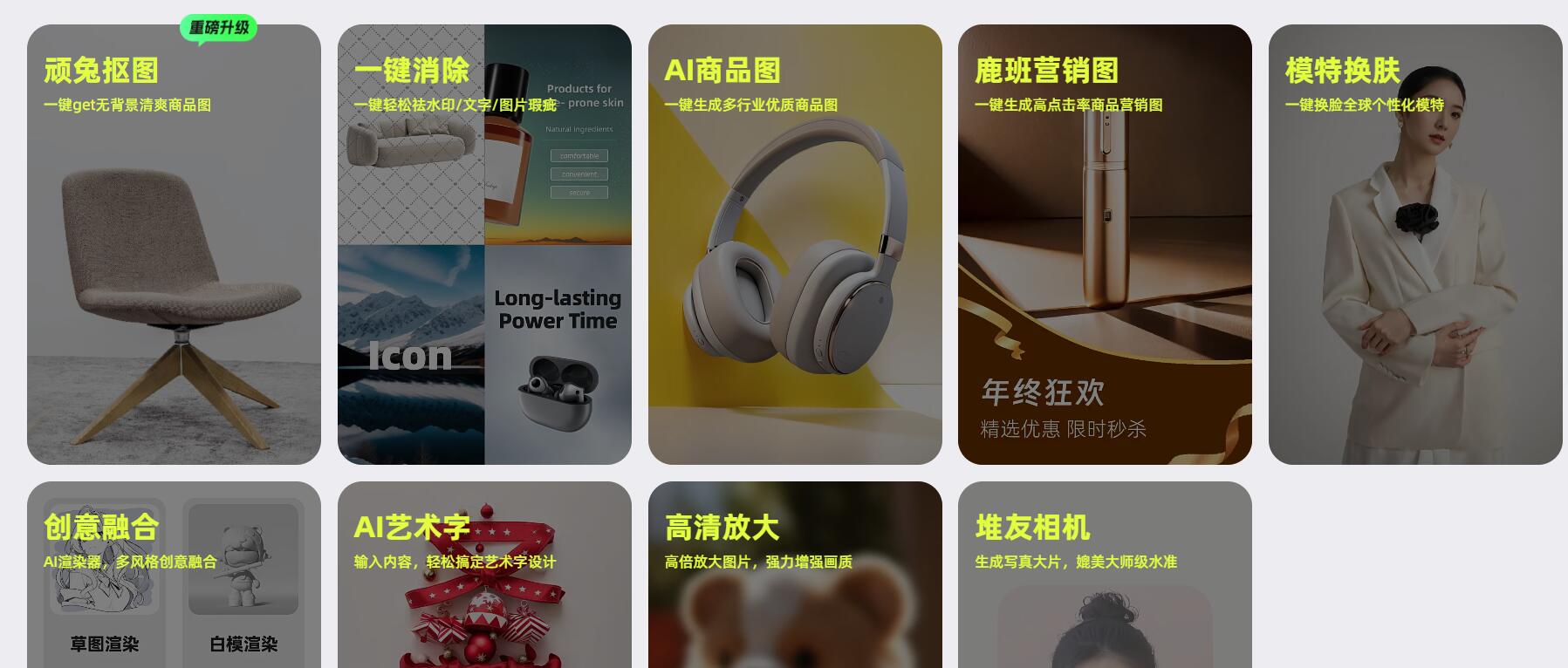Open the AI艺术字 art text tool

pyautogui.click(x=484, y=576)
